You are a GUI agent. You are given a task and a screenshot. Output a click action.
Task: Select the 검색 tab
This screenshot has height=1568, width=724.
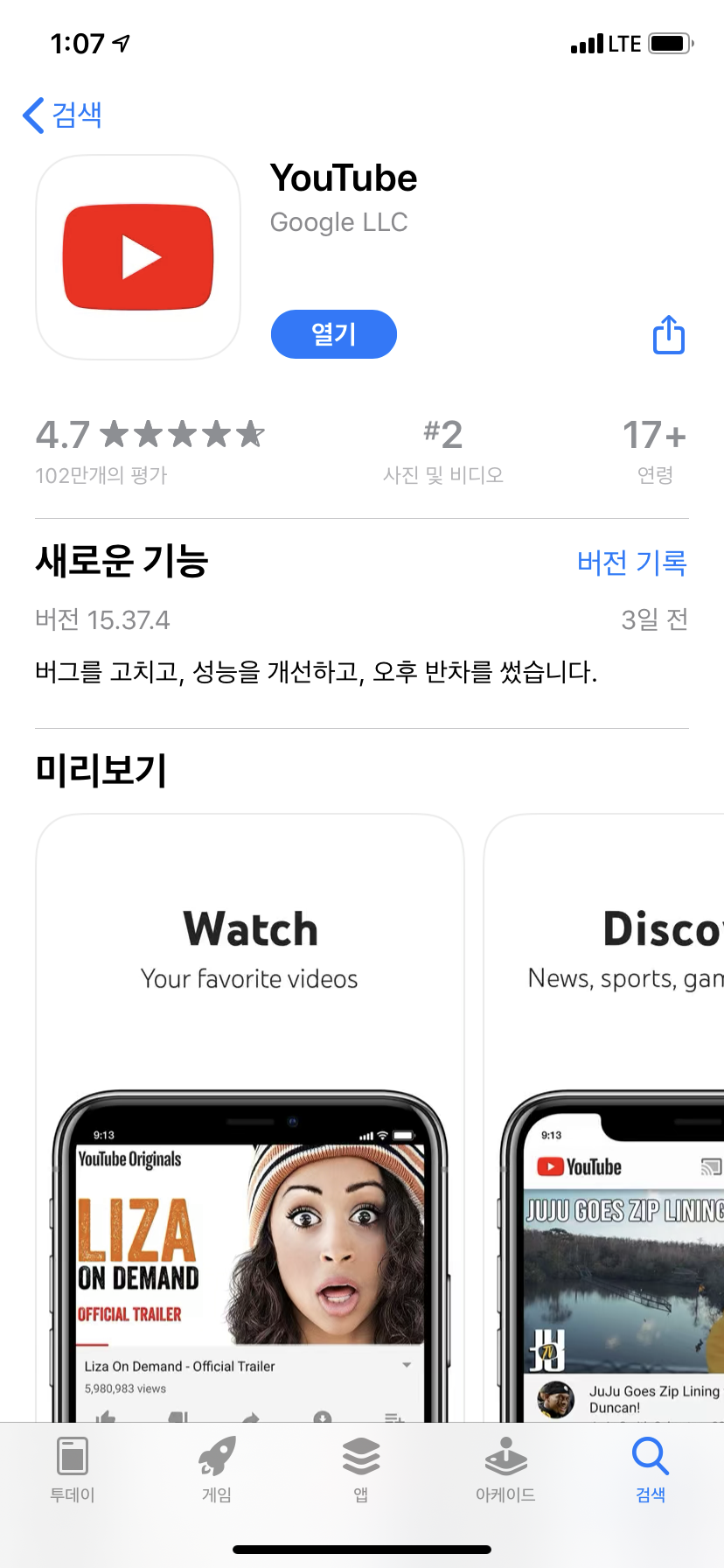[651, 1469]
